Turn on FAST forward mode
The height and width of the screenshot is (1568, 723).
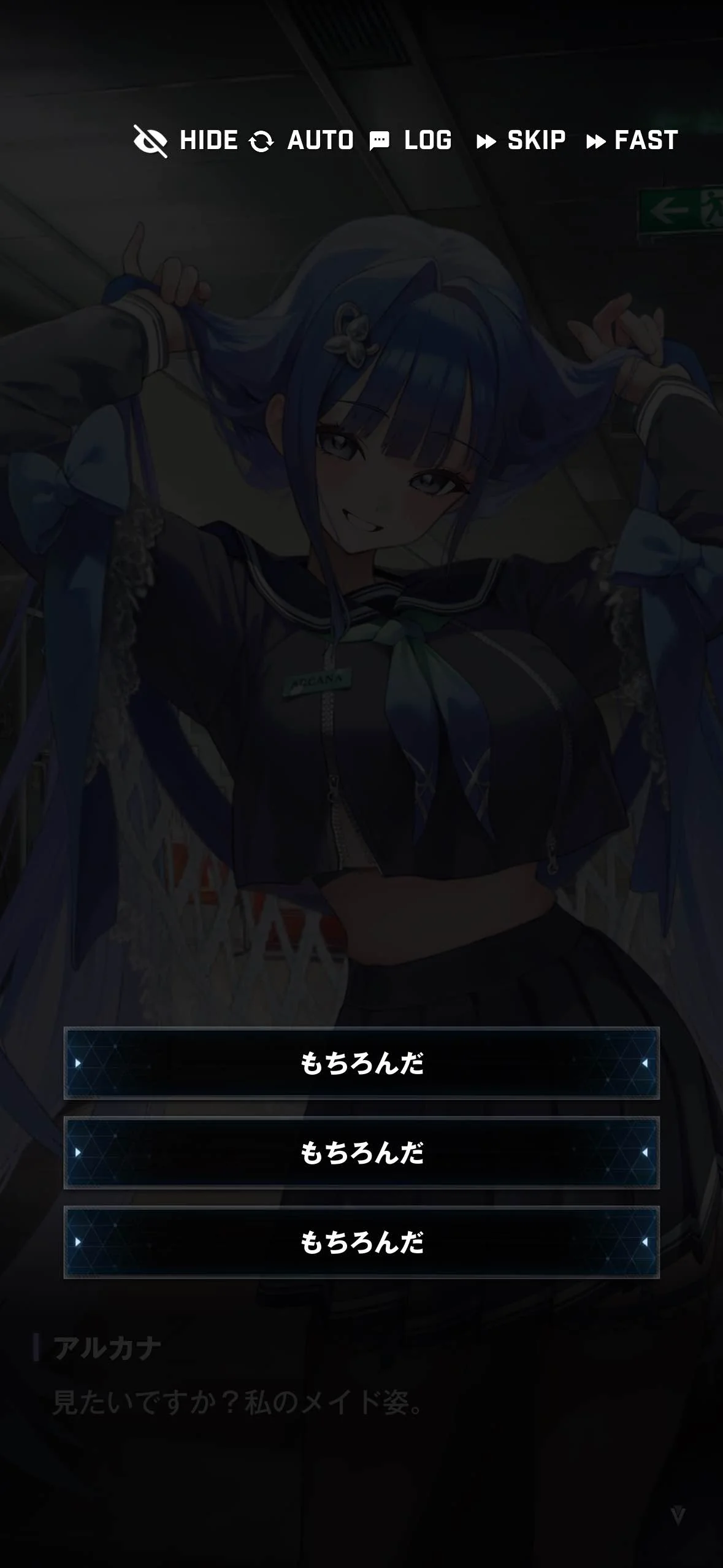(x=632, y=140)
